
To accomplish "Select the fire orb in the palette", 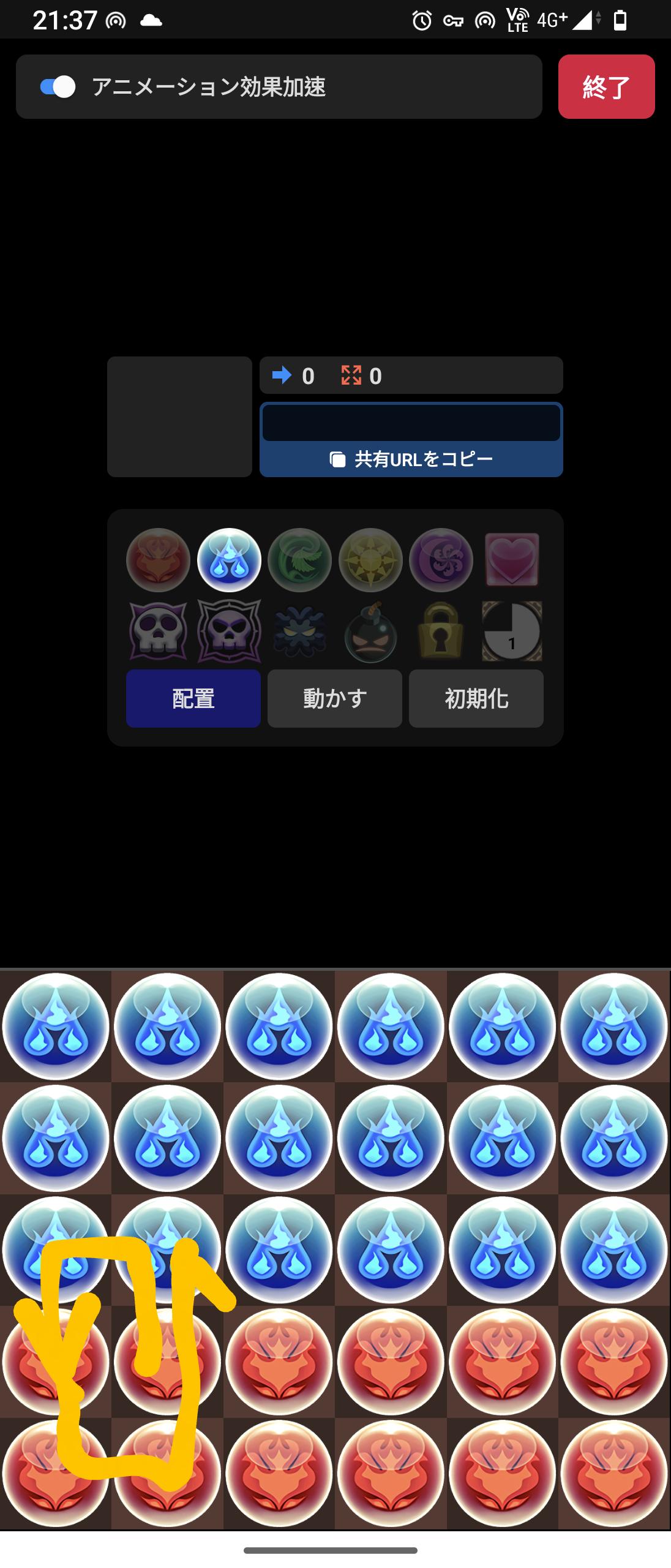I will point(159,560).
